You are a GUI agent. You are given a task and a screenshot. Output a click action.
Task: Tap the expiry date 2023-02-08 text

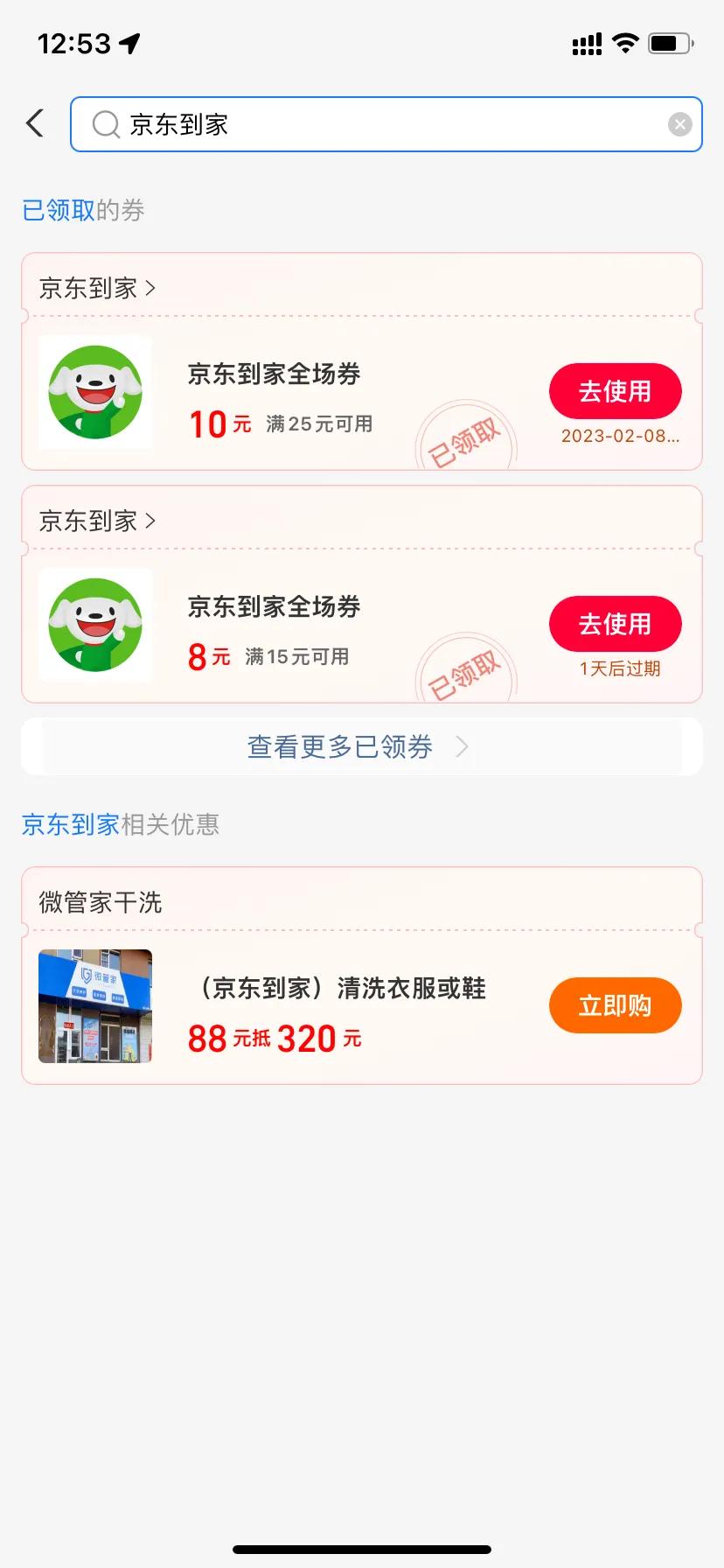(617, 435)
